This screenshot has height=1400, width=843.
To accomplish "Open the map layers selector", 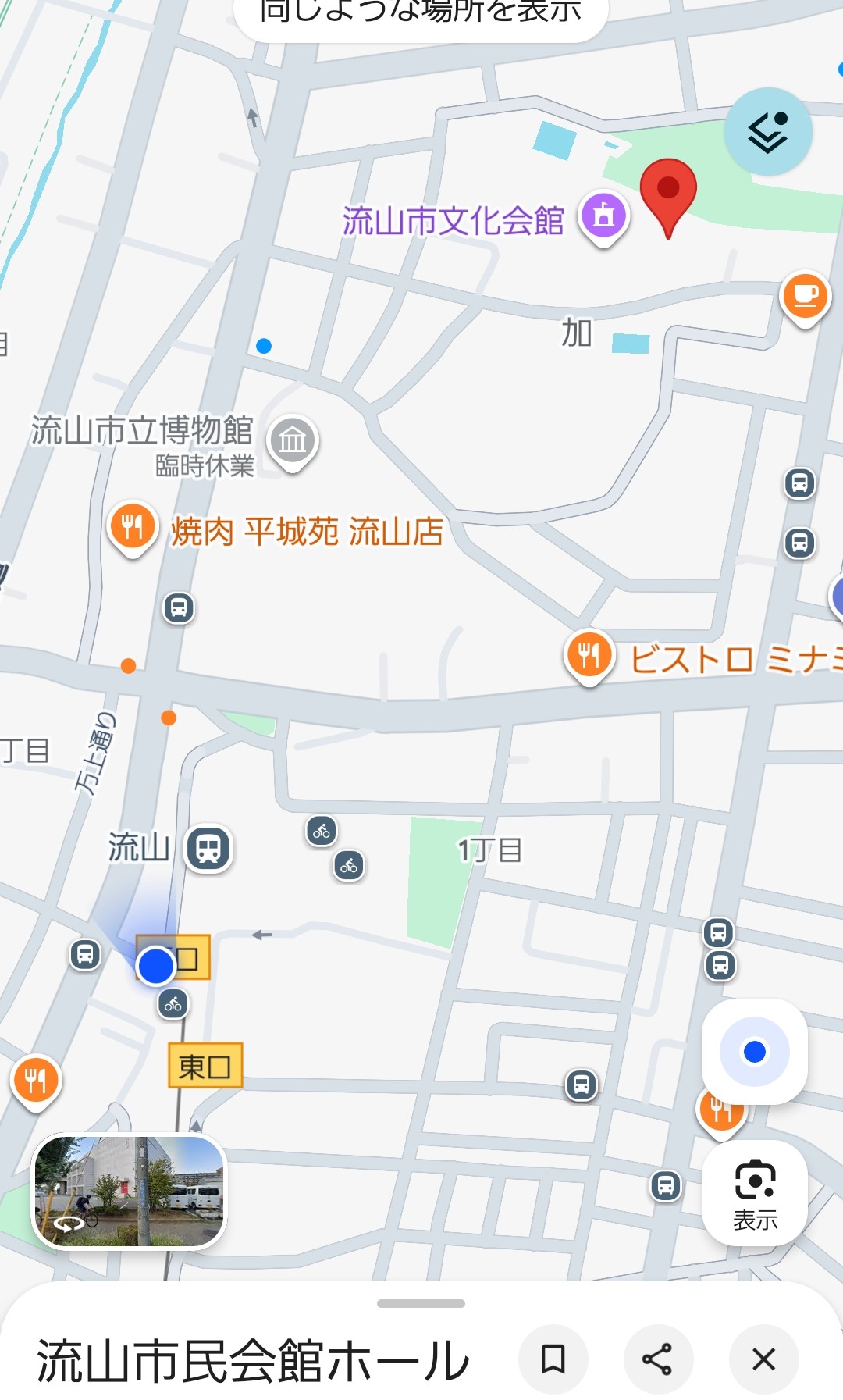I will click(768, 132).
